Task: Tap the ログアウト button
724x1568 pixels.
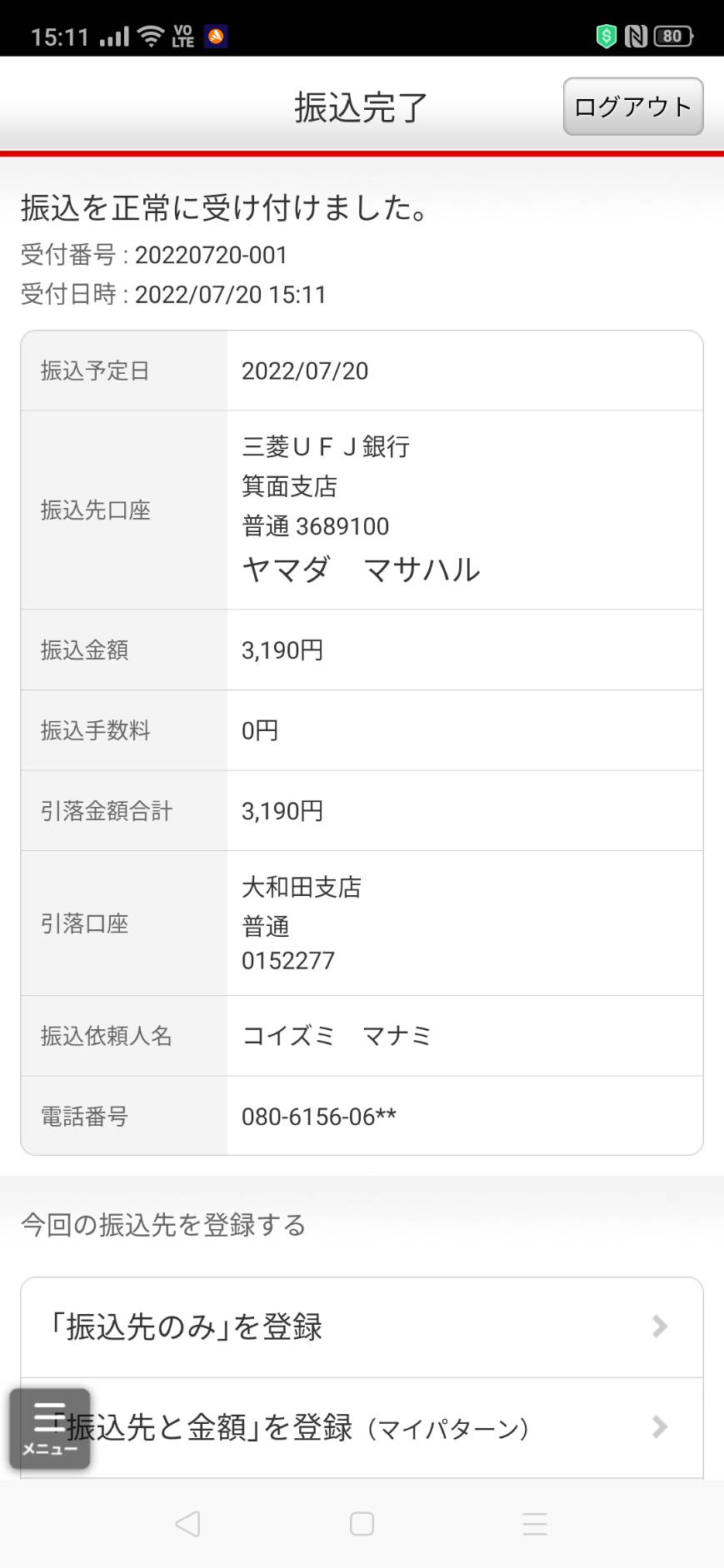Action: (x=633, y=107)
